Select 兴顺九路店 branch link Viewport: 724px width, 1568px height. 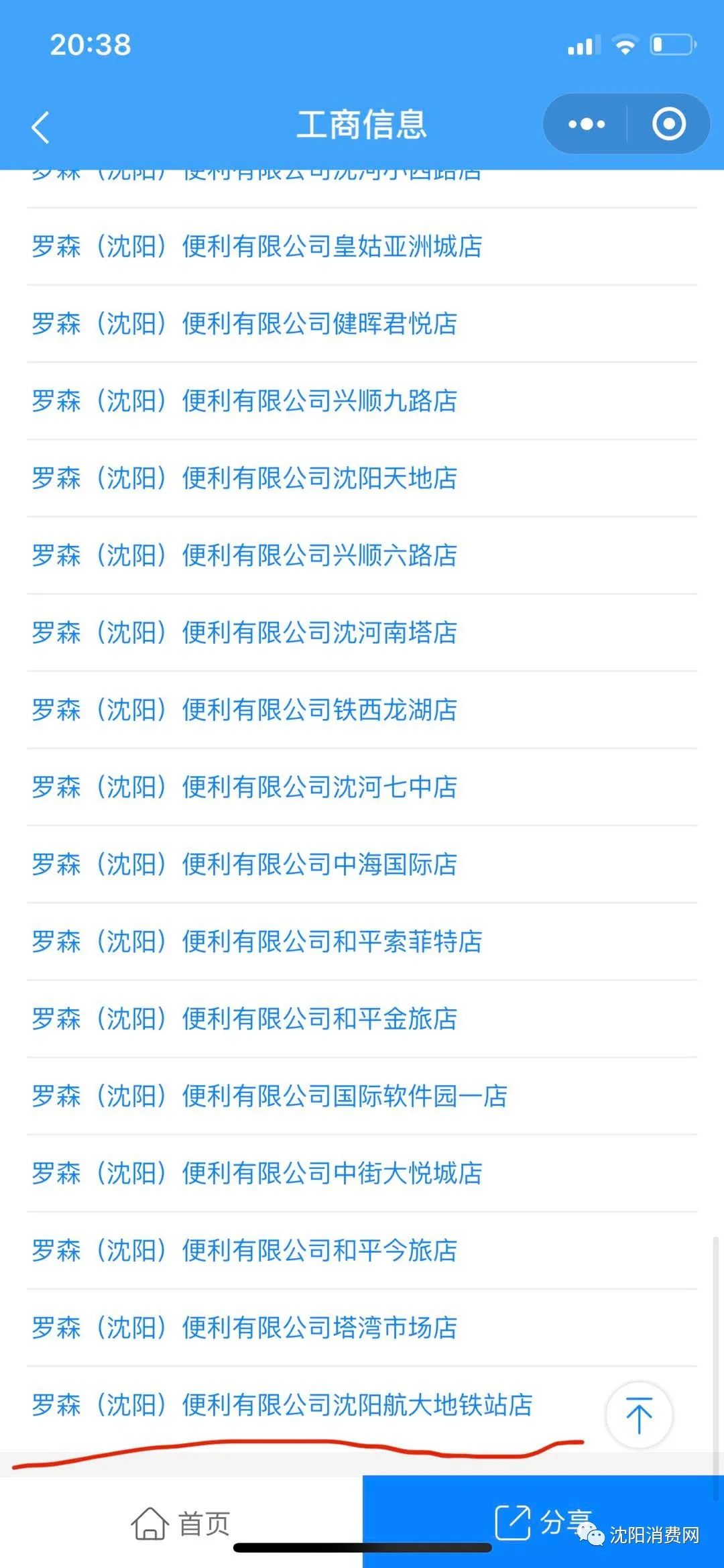click(x=245, y=400)
